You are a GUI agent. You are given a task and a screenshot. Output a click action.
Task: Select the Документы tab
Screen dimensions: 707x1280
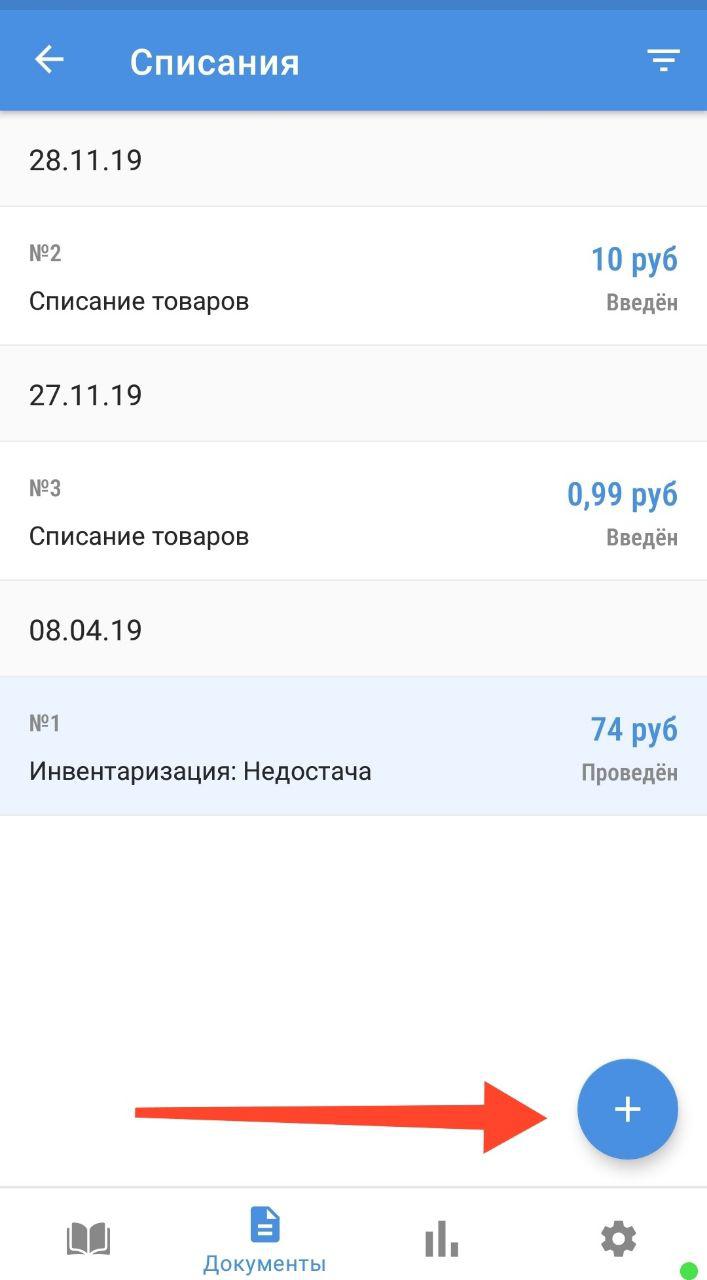point(265,1240)
